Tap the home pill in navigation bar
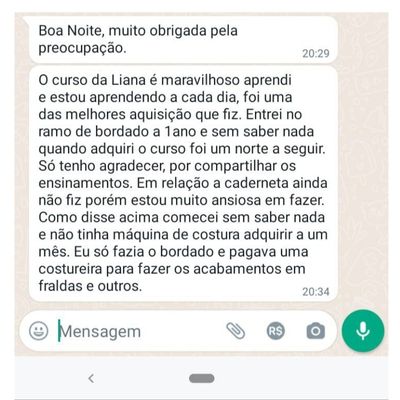The width and height of the screenshot is (400, 400). pos(202,378)
